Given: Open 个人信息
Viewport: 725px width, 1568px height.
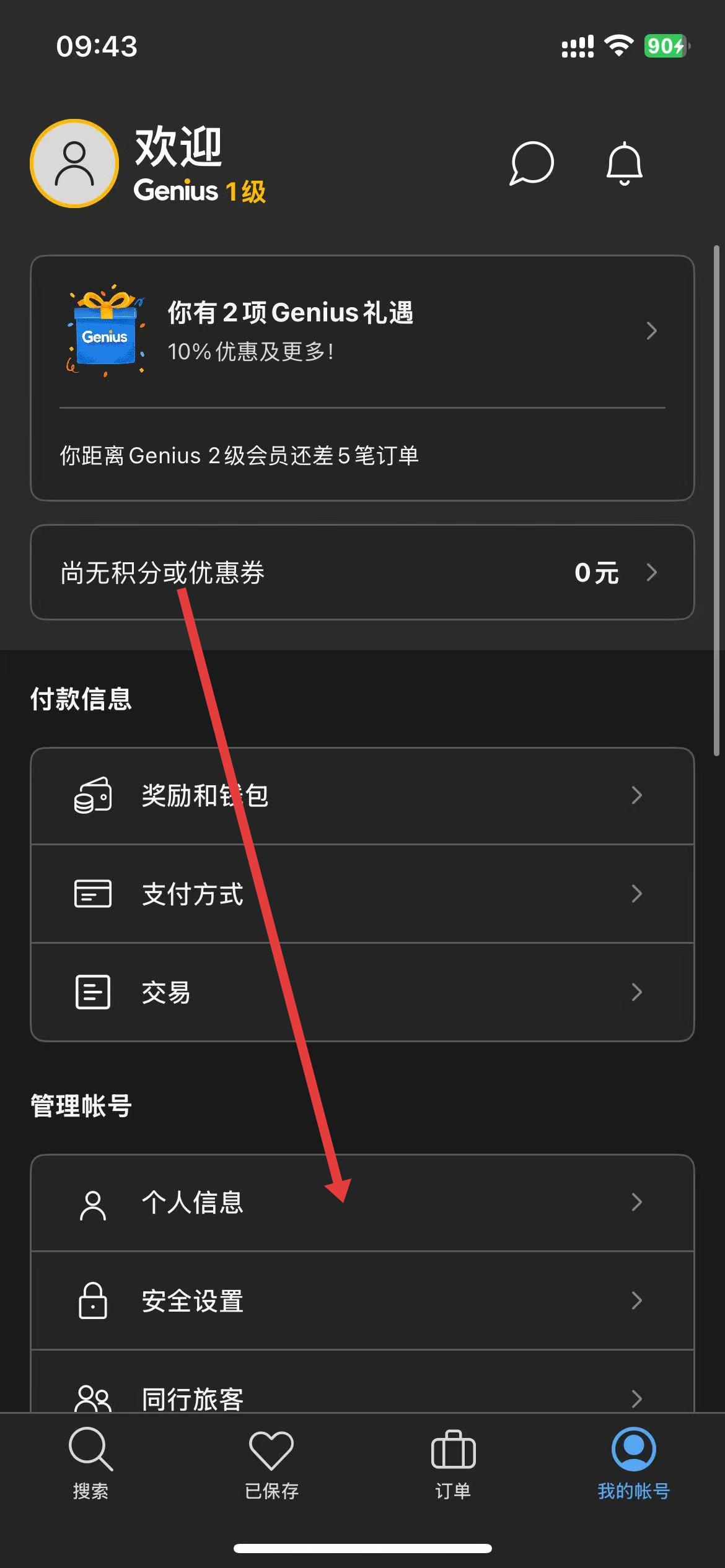Looking at the screenshot, I should point(362,1202).
